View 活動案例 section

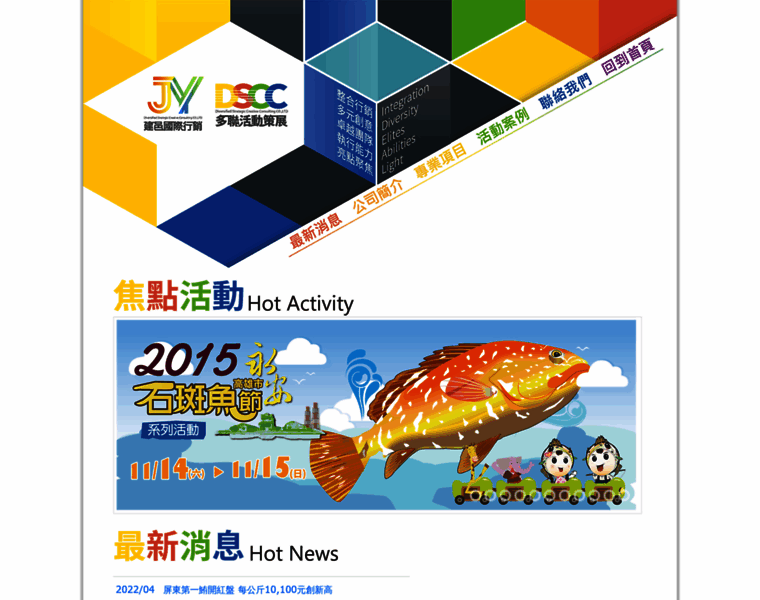tap(502, 125)
